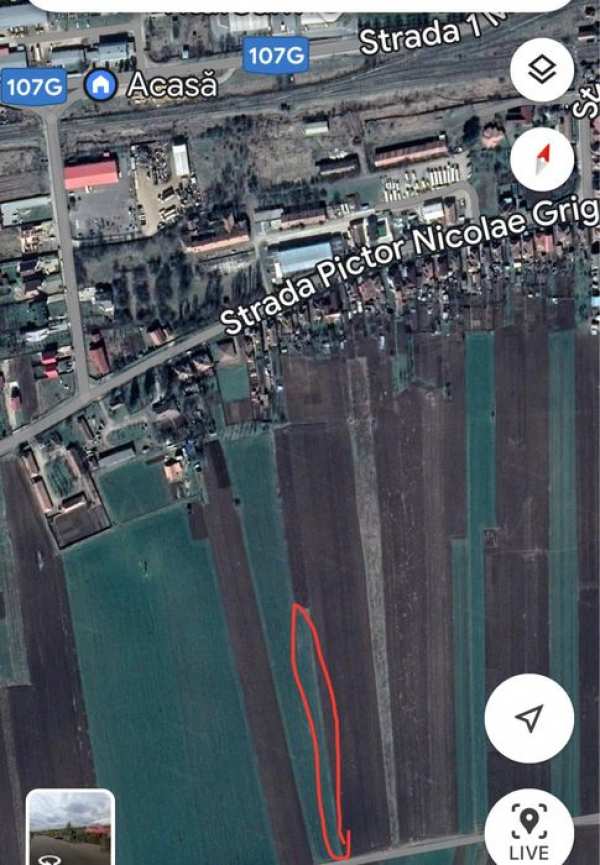
Task: Tap the compass to reset north
Action: (x=542, y=159)
